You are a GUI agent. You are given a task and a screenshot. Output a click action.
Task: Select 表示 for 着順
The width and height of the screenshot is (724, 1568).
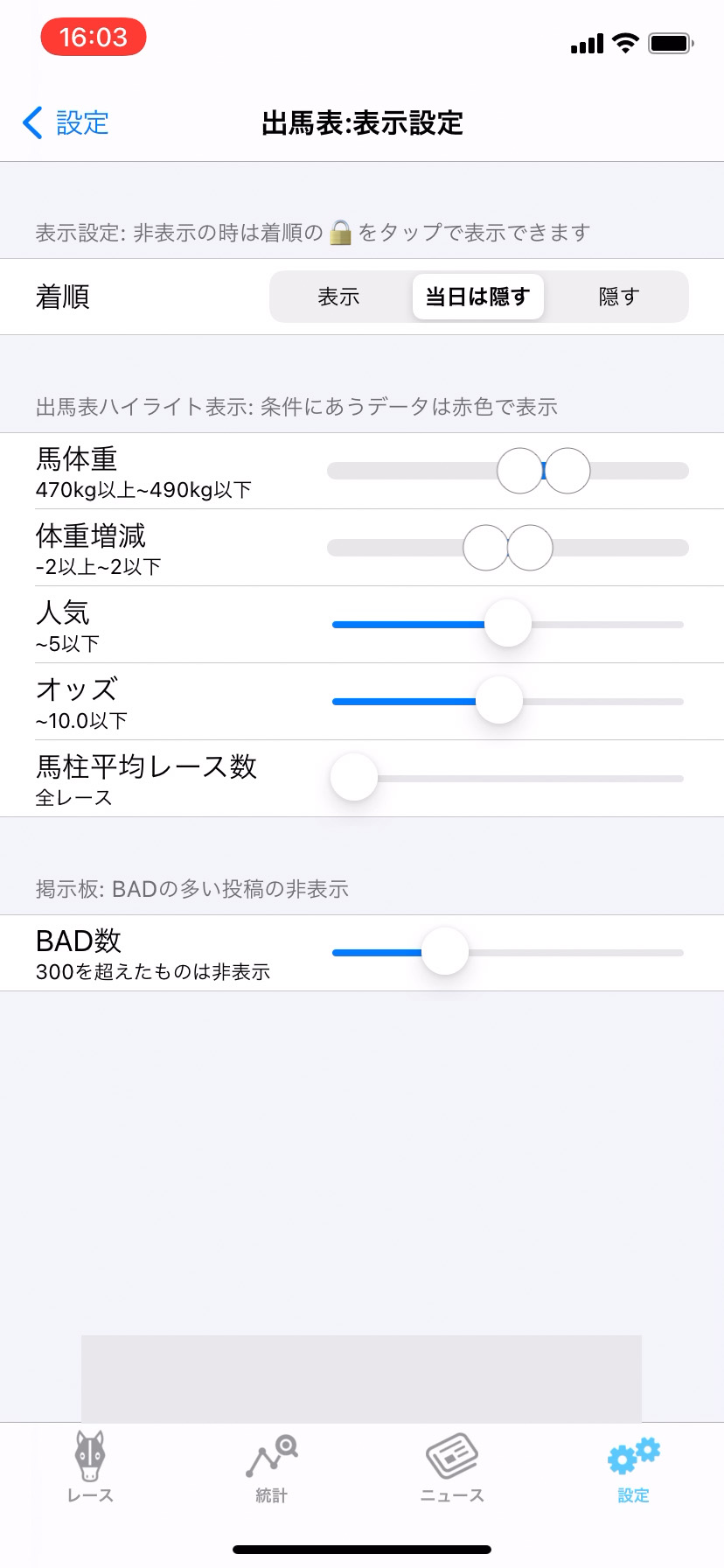pyautogui.click(x=338, y=297)
